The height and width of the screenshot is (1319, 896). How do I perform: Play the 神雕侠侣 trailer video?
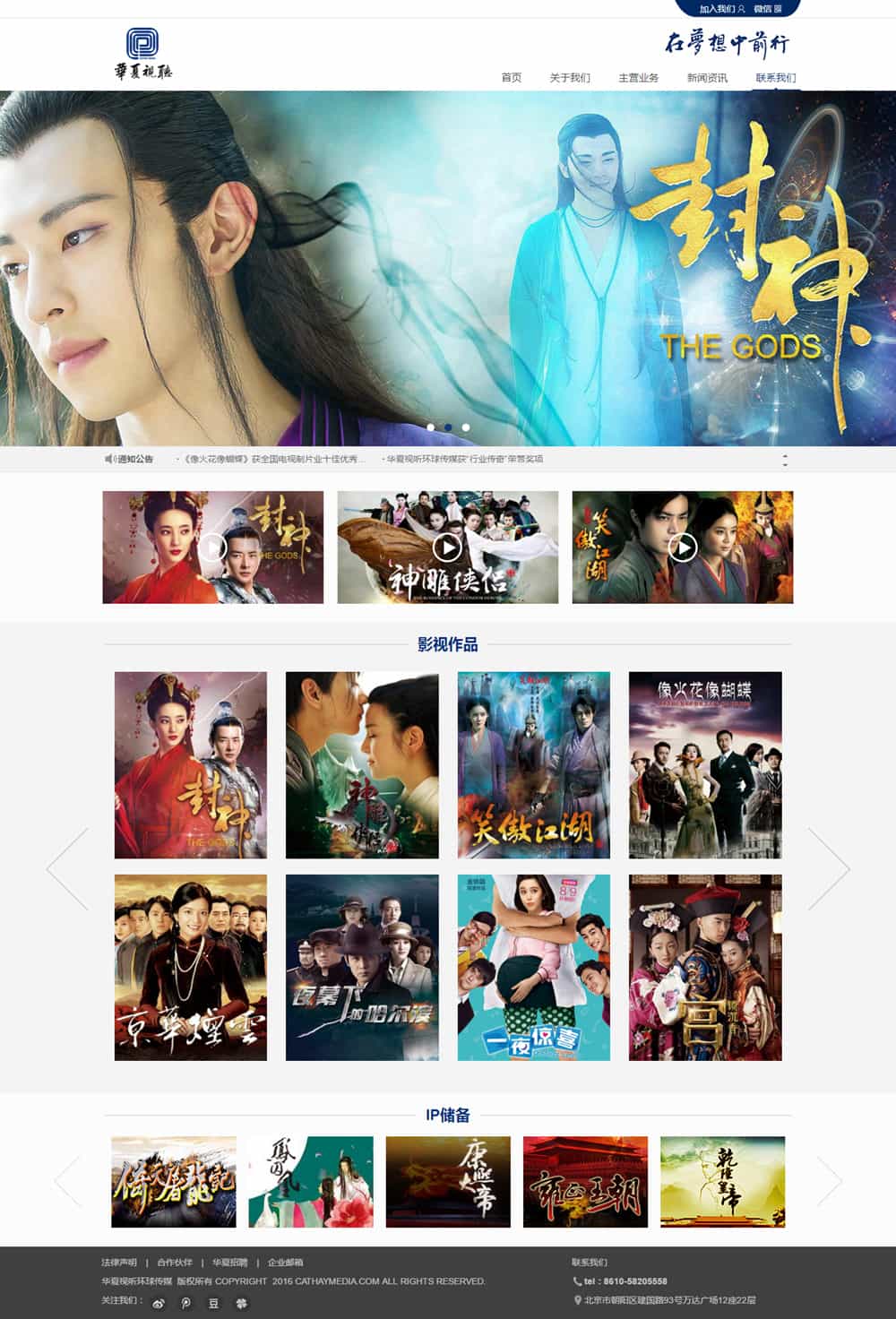click(447, 547)
